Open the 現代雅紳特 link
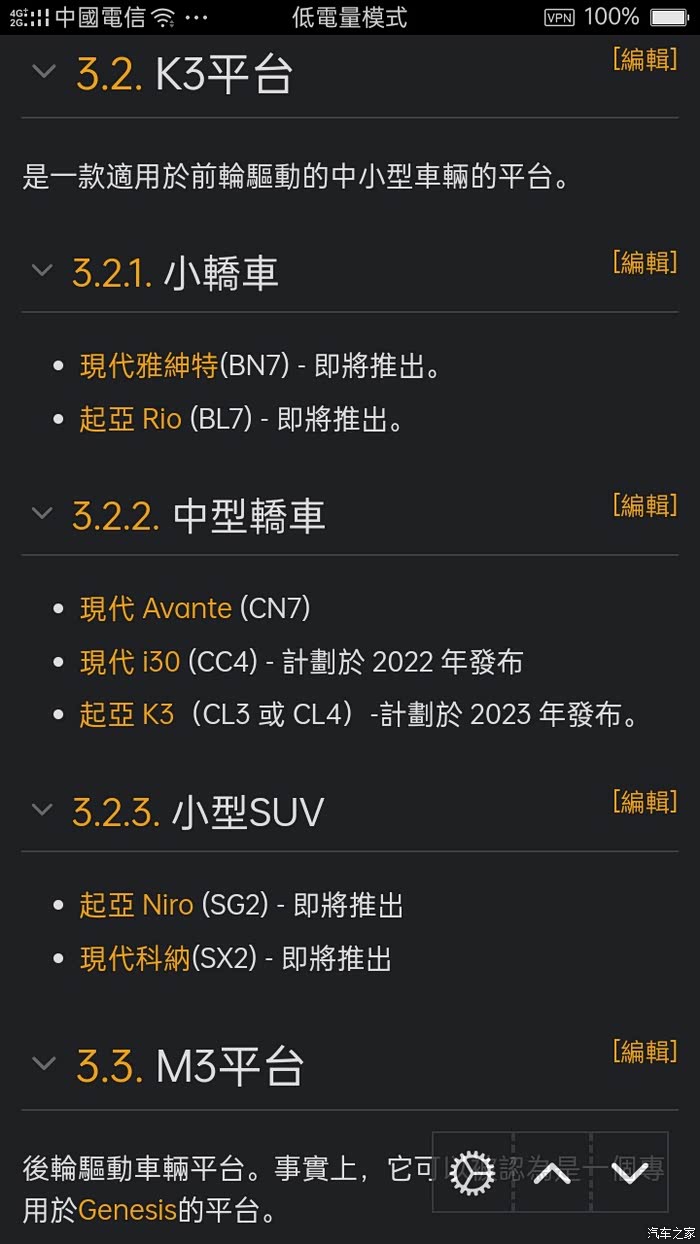This screenshot has width=700, height=1244. coord(149,366)
